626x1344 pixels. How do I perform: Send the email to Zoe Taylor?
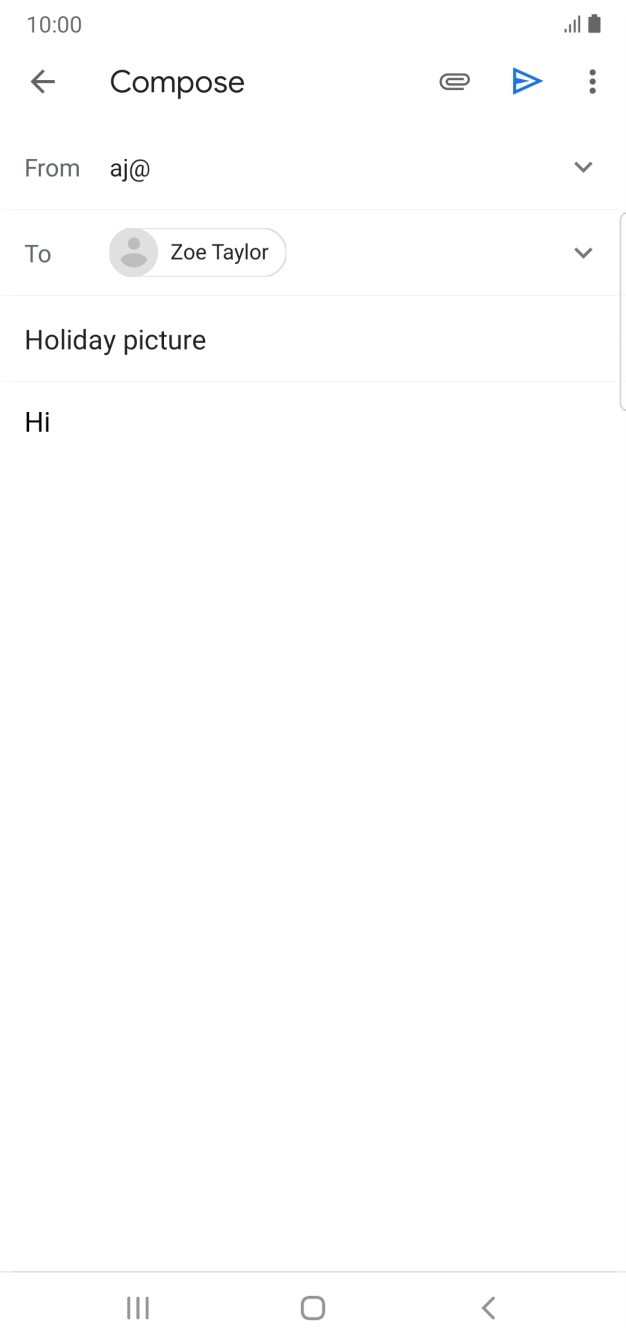coord(527,82)
